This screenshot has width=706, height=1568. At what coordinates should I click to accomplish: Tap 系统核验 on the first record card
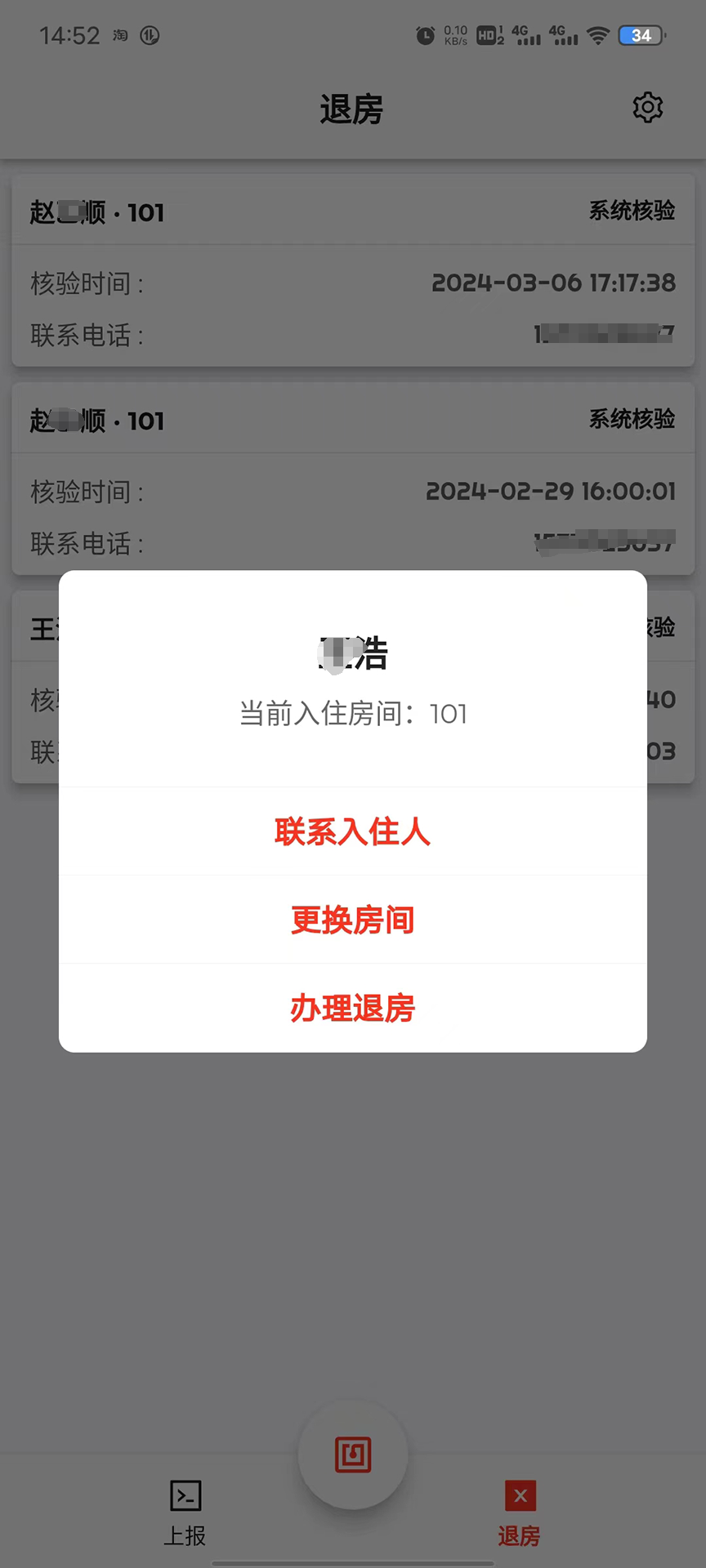click(x=632, y=211)
